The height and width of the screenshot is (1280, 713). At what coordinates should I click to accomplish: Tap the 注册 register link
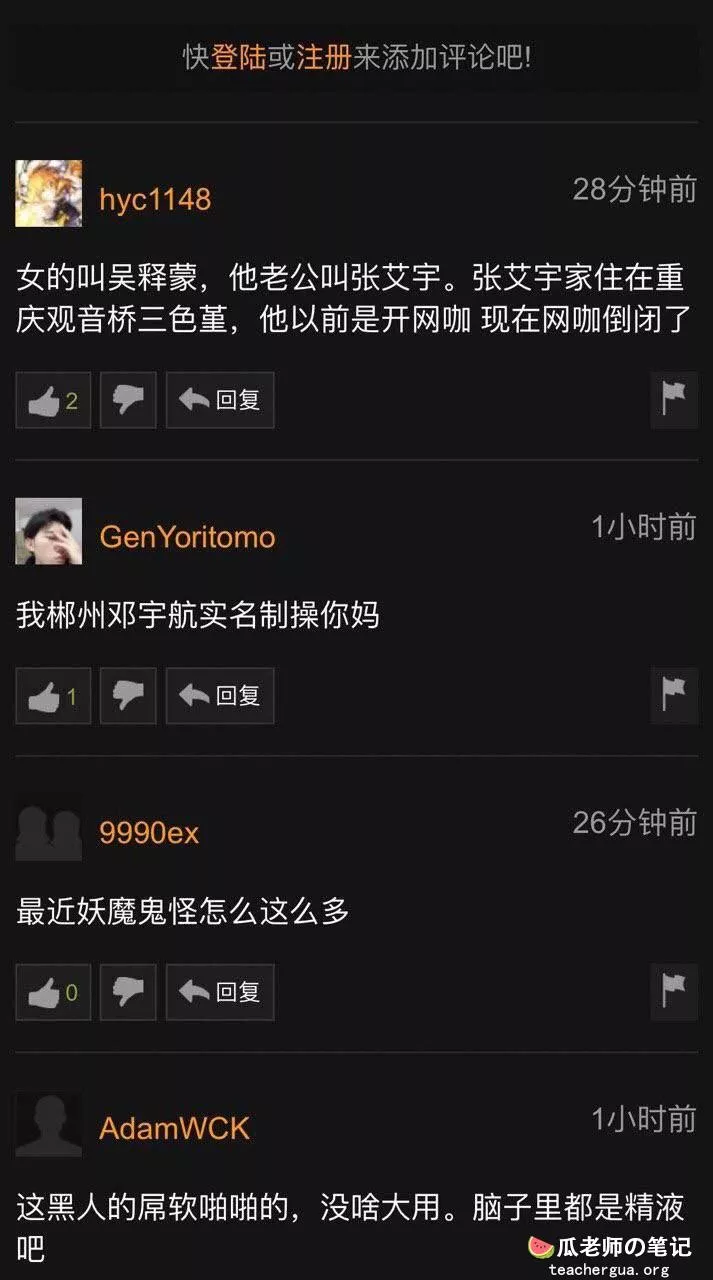coord(323,57)
